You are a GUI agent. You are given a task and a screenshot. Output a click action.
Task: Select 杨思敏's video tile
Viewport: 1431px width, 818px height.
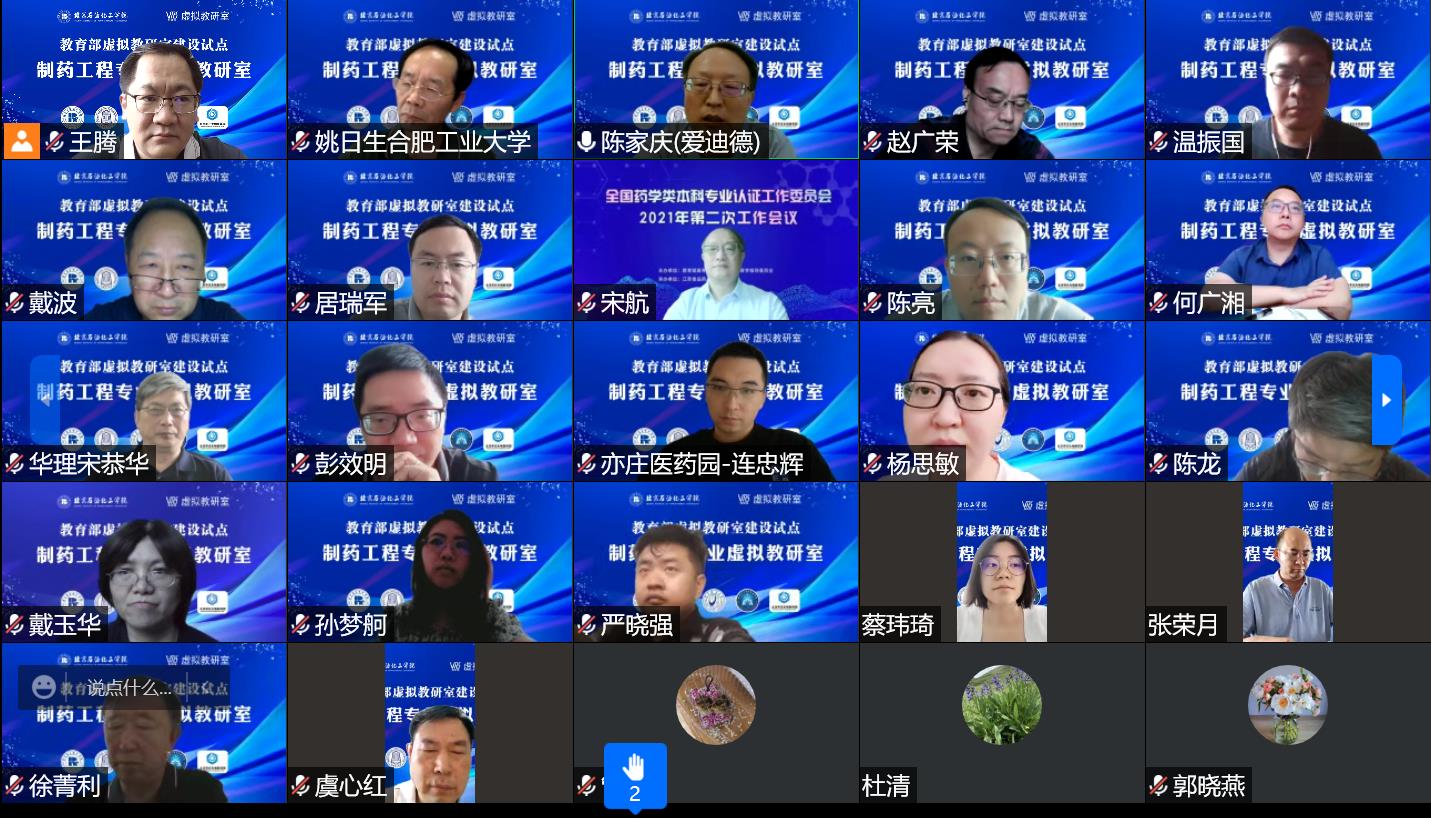pos(1002,400)
